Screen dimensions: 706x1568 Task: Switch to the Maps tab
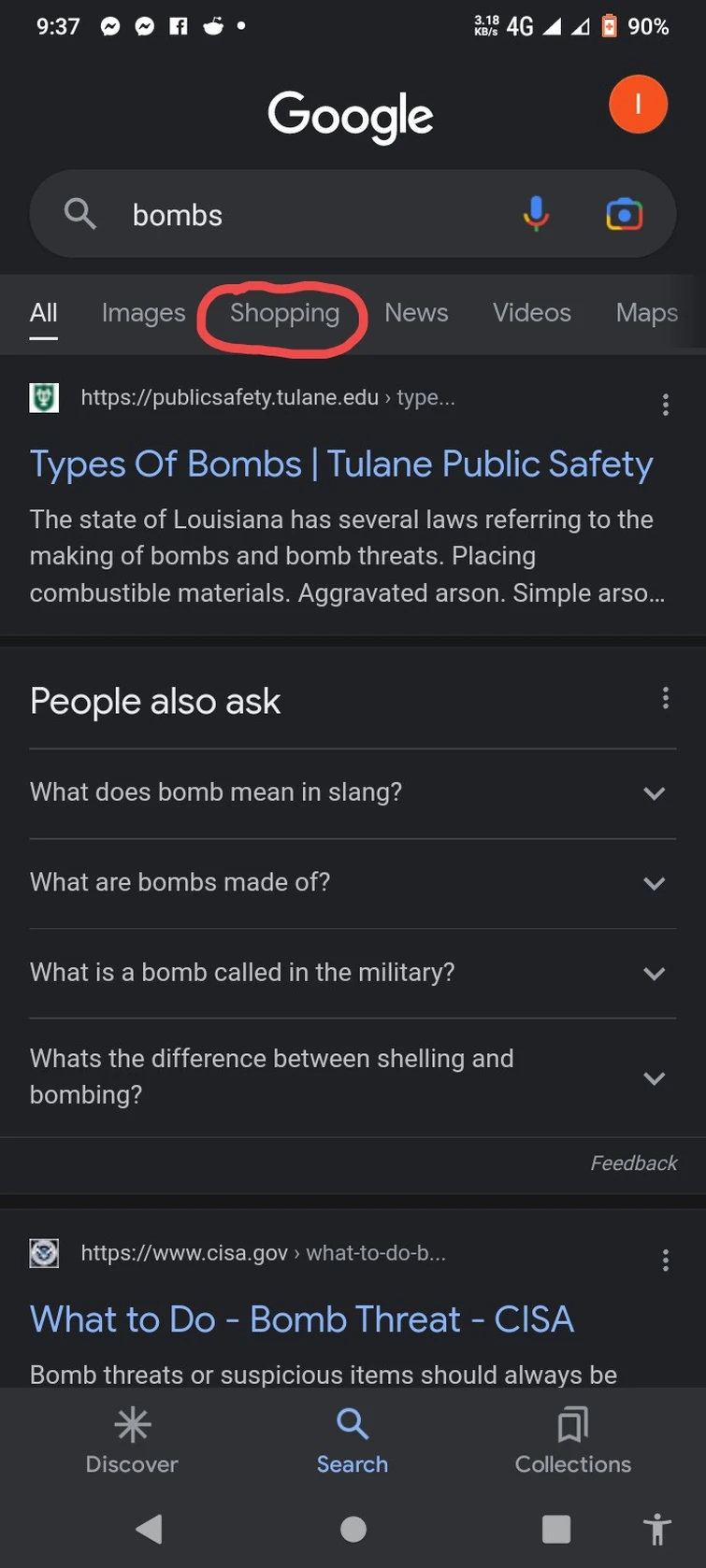pos(646,313)
